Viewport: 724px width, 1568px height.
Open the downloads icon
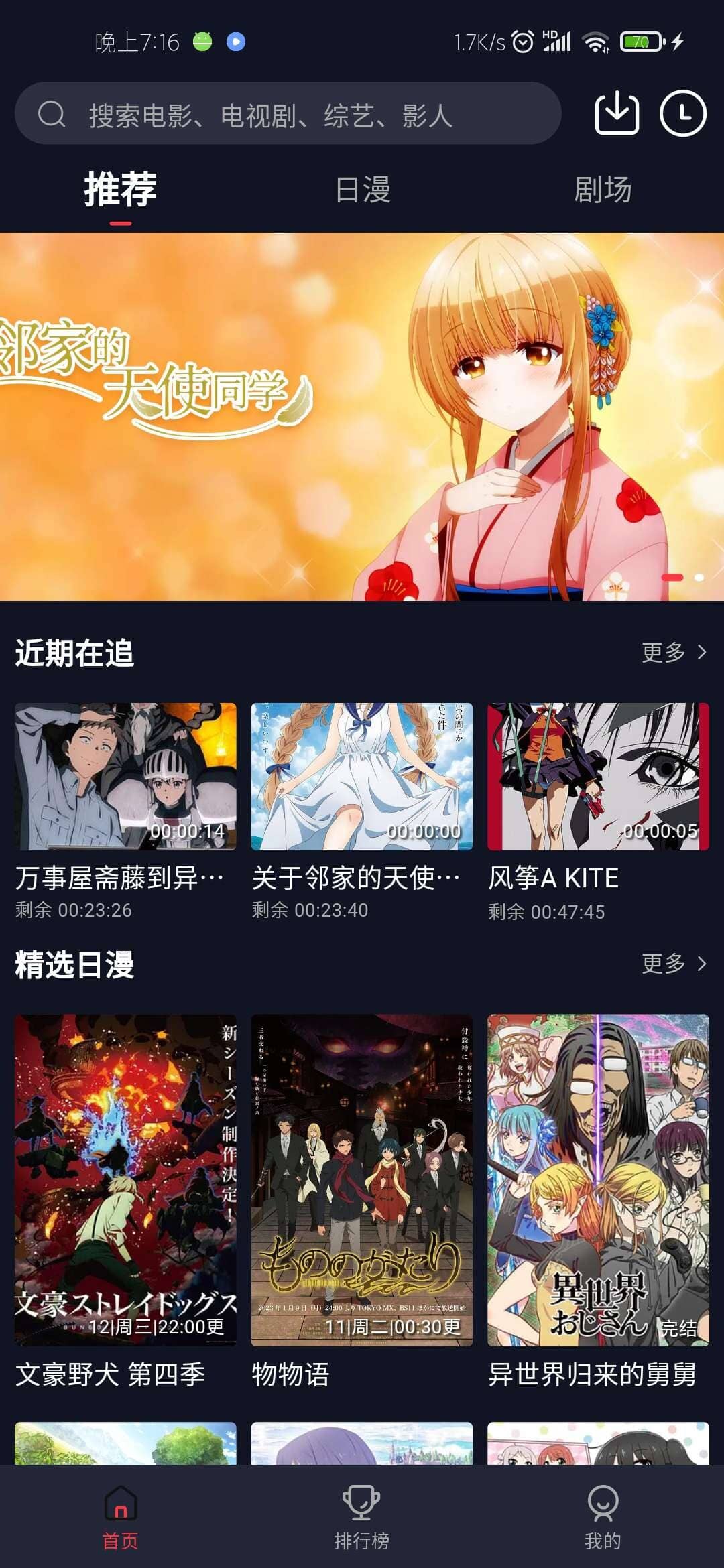coord(616,113)
